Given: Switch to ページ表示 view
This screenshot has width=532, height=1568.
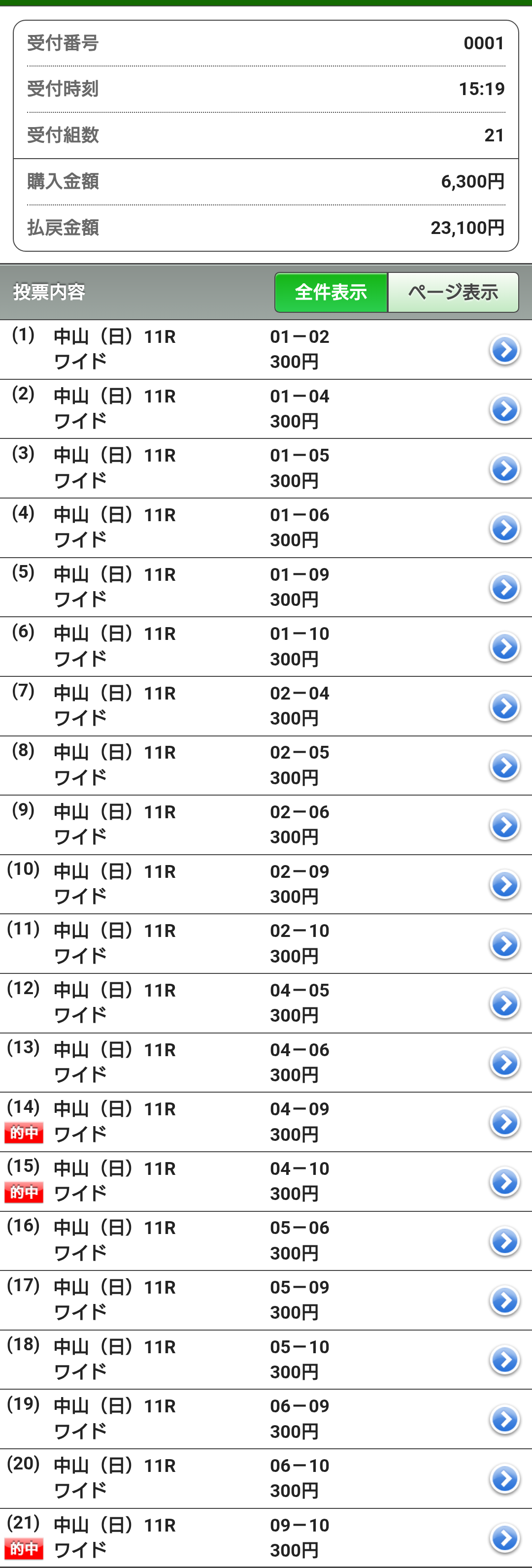Looking at the screenshot, I should 453,292.
